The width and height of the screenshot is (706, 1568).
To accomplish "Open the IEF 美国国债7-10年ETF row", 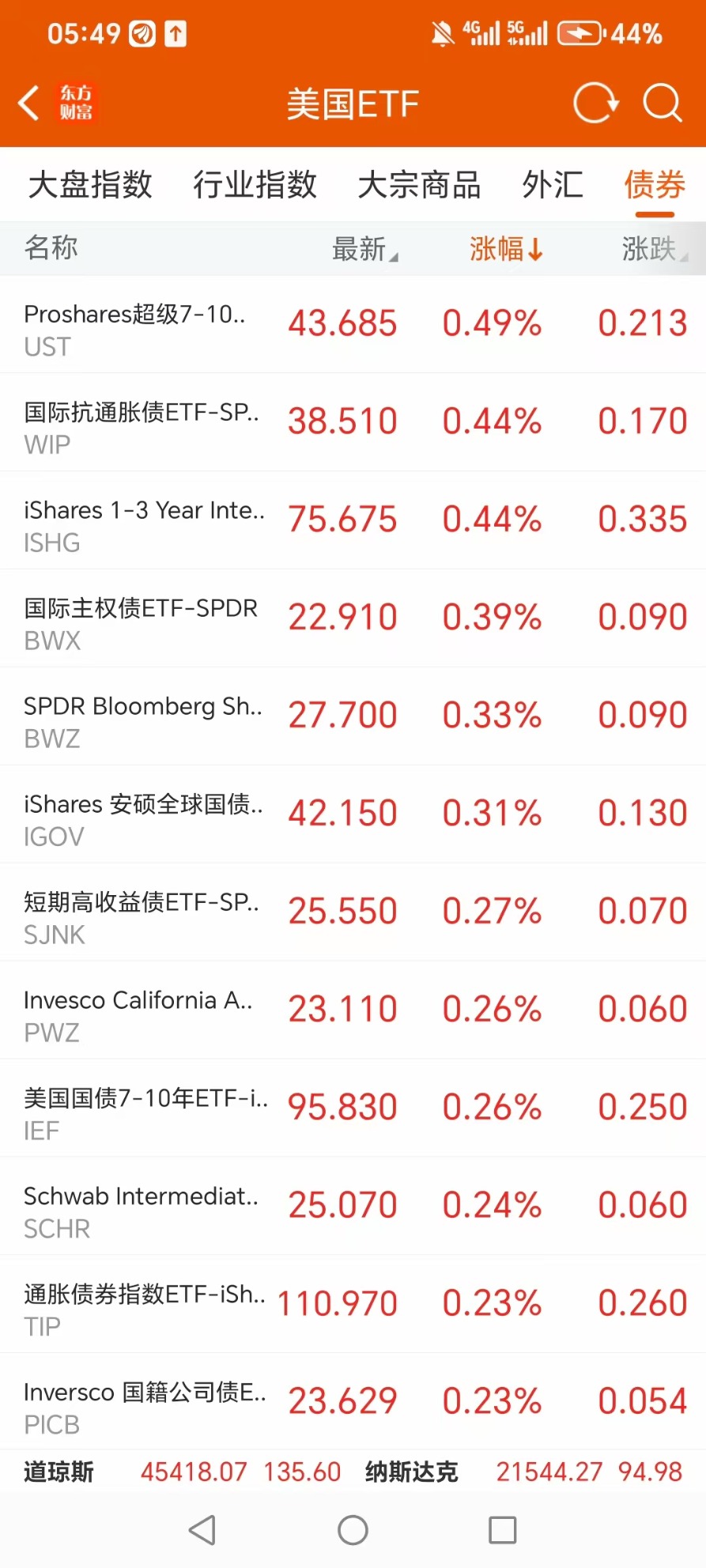I will coord(353,1109).
